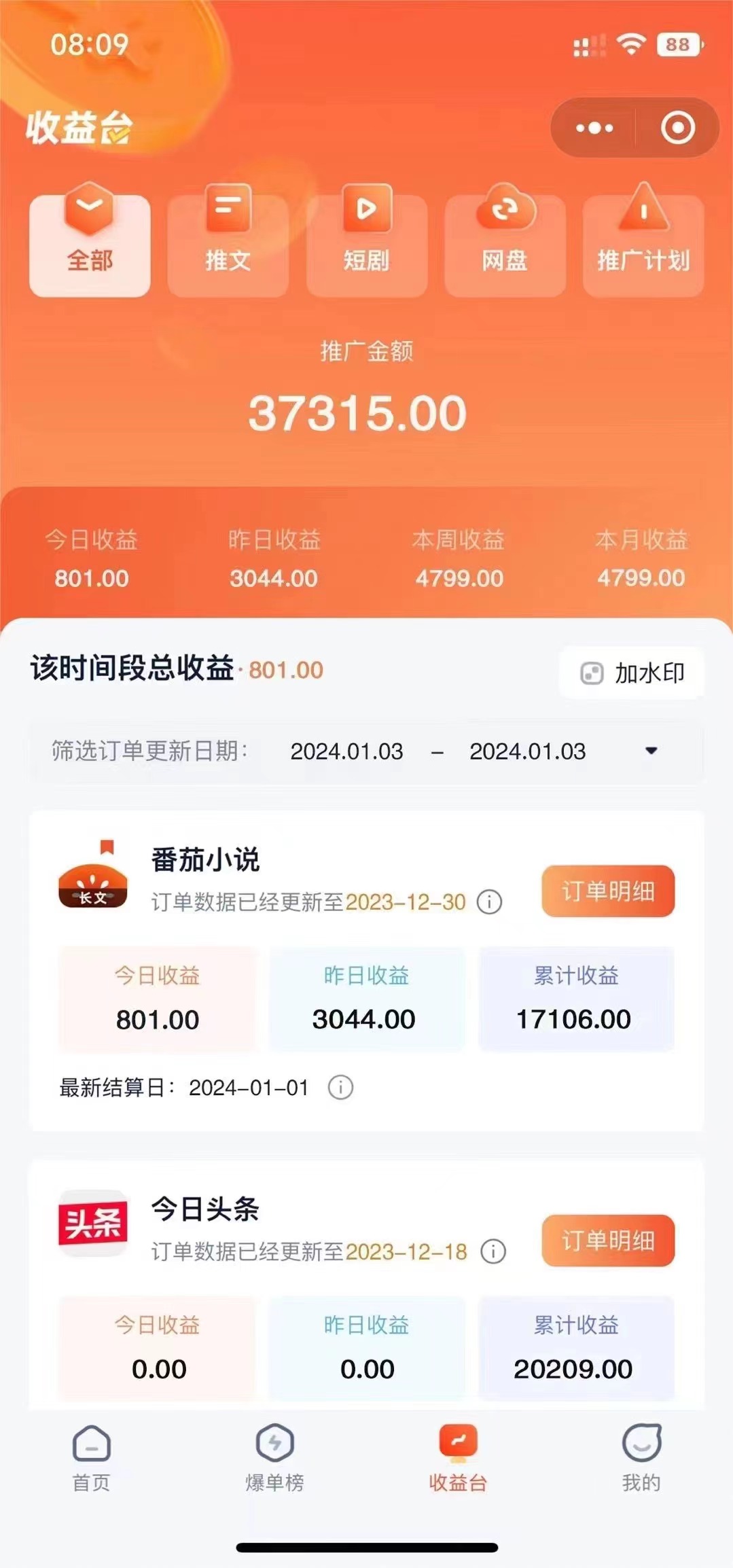Show info about 番茄小说 order data update date

489,902
